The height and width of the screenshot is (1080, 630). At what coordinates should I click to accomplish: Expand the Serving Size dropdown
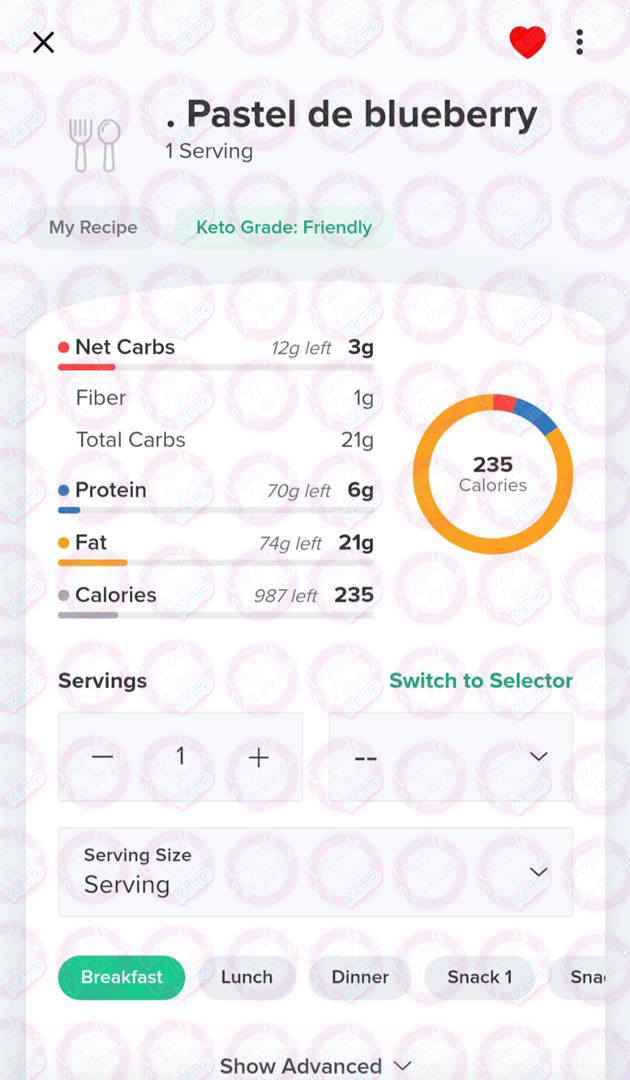[x=315, y=872]
